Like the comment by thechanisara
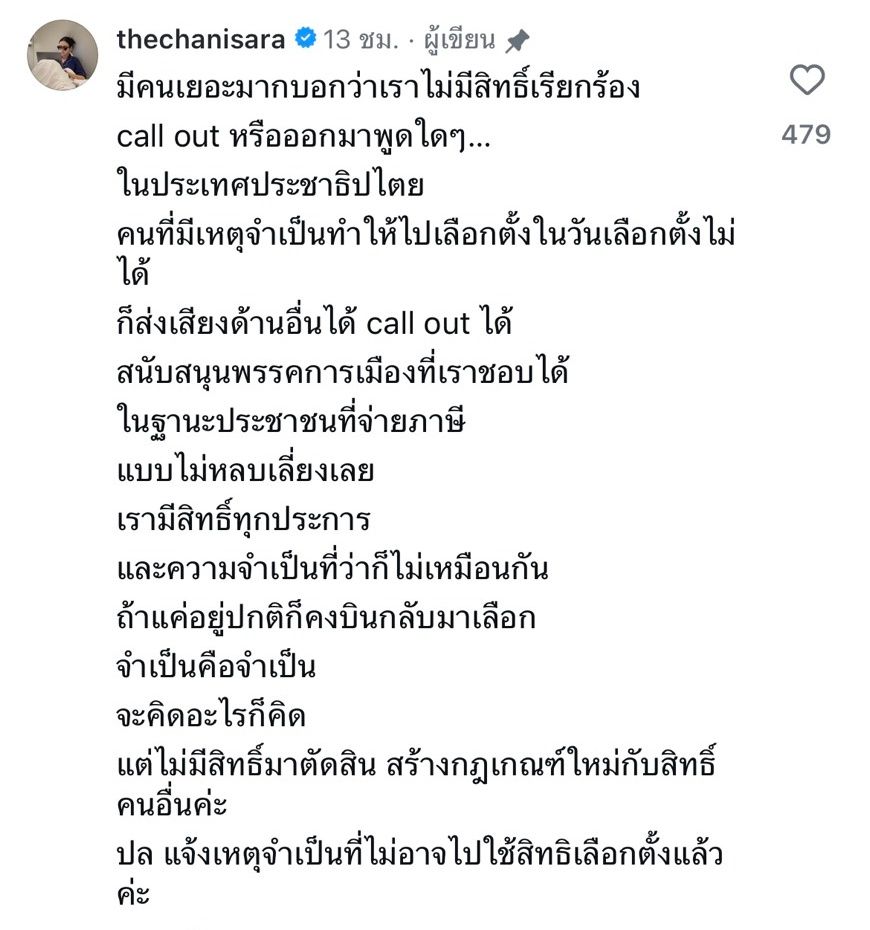This screenshot has height=930, width=870. coord(806,80)
